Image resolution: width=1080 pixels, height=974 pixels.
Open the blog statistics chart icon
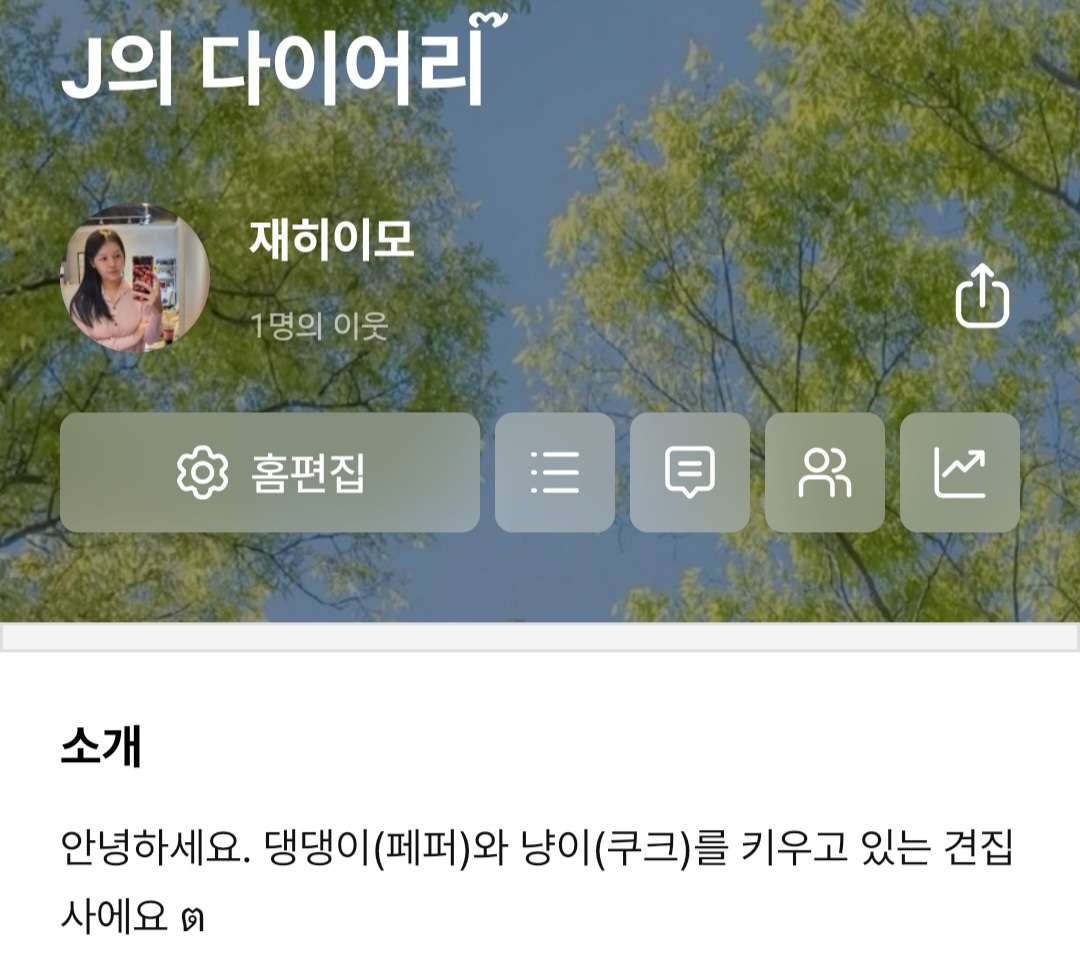click(x=960, y=473)
